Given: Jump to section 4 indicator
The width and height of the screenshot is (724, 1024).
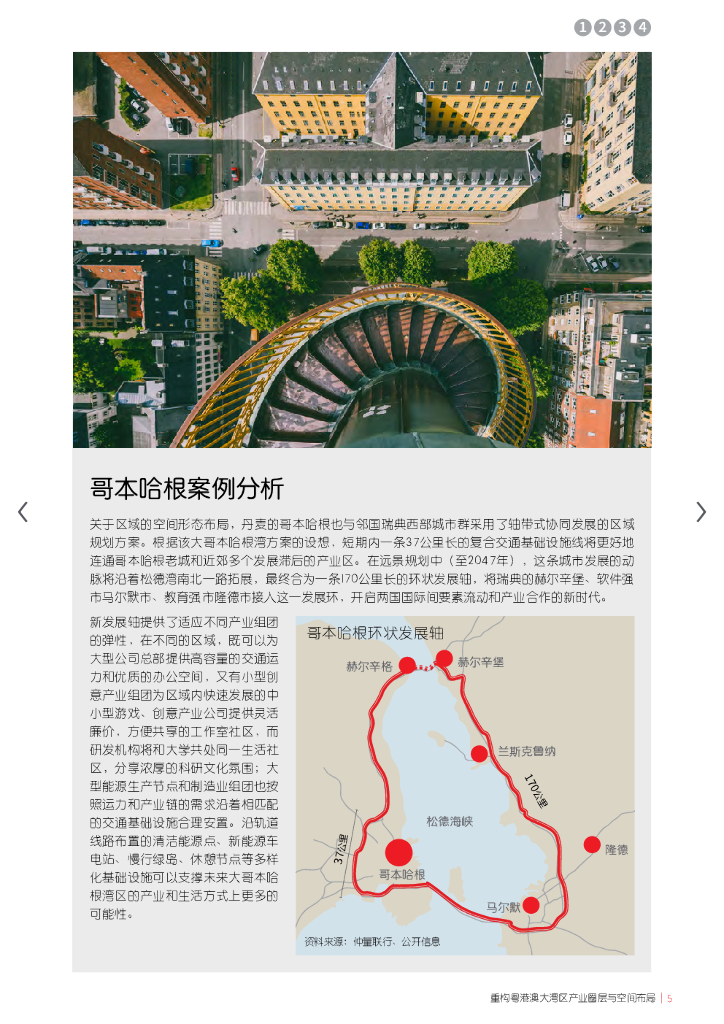Looking at the screenshot, I should tap(642, 27).
